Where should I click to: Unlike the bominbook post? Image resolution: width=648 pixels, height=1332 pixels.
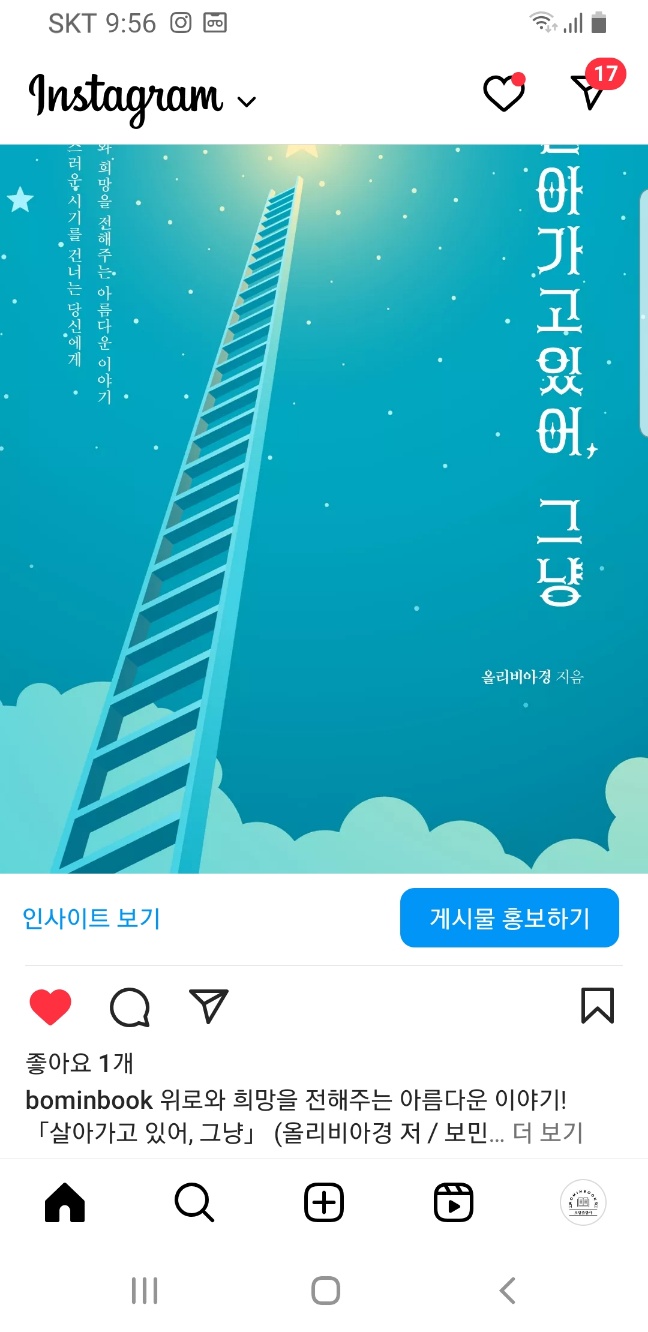pos(50,1007)
